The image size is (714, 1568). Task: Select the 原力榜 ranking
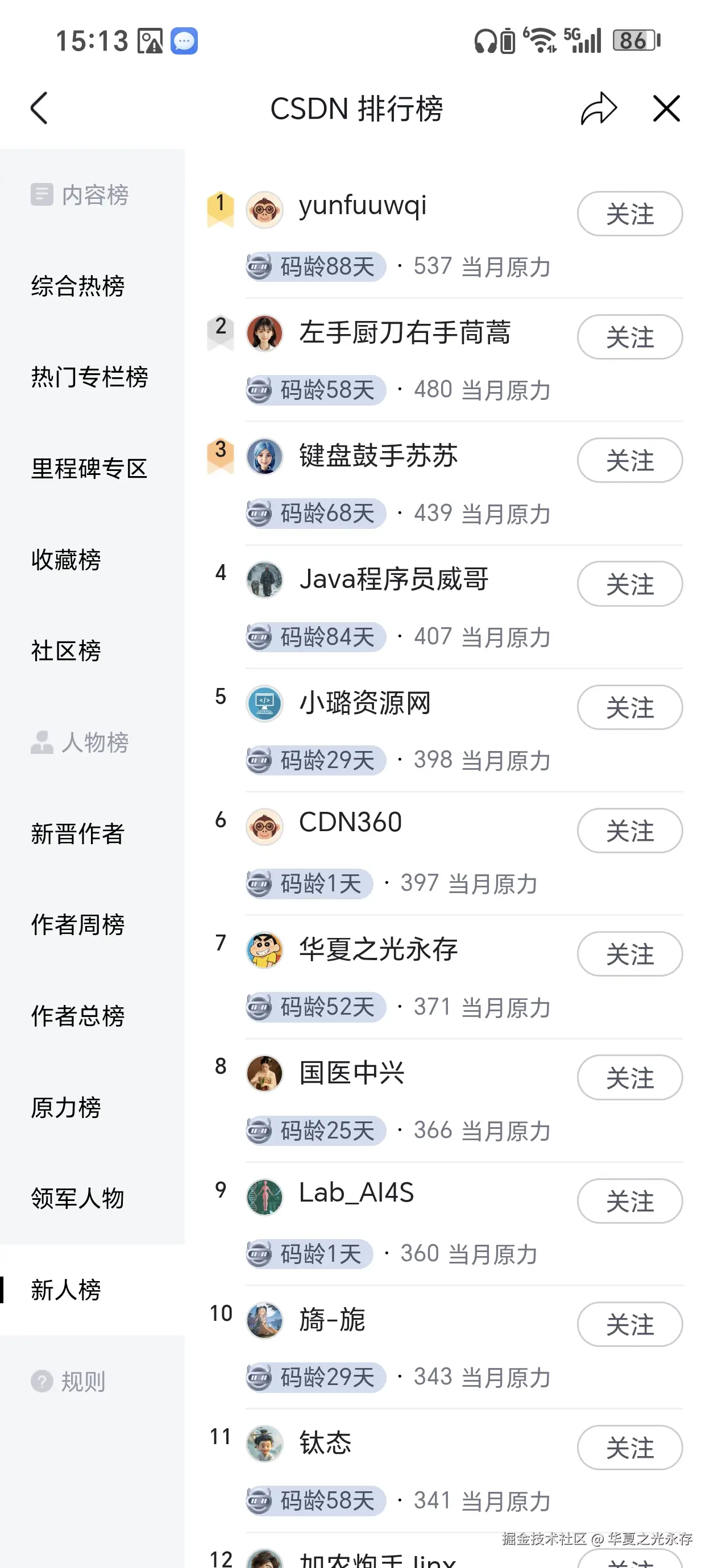(x=67, y=1108)
